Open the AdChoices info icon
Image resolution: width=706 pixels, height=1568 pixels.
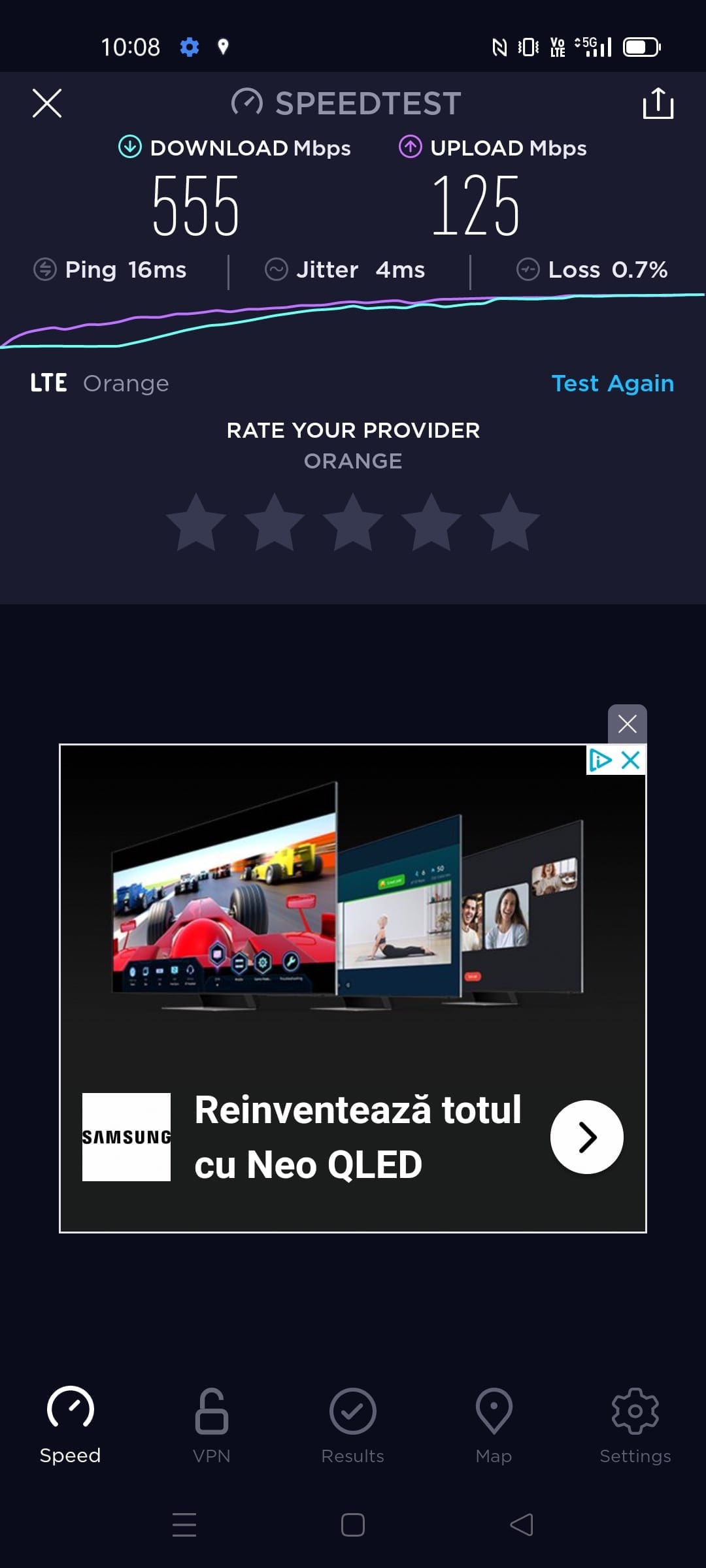(600, 760)
